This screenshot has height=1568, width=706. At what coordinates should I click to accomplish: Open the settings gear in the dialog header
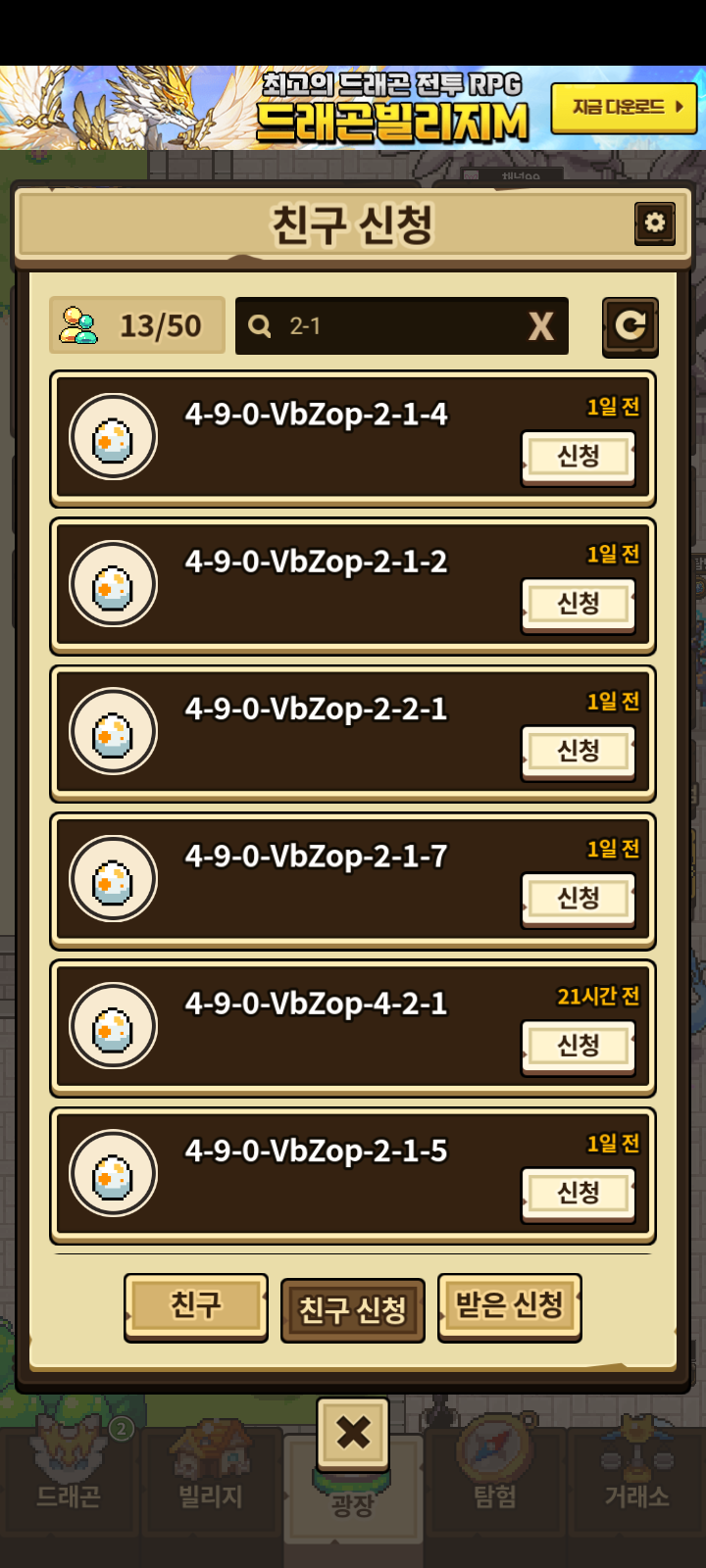655,223
